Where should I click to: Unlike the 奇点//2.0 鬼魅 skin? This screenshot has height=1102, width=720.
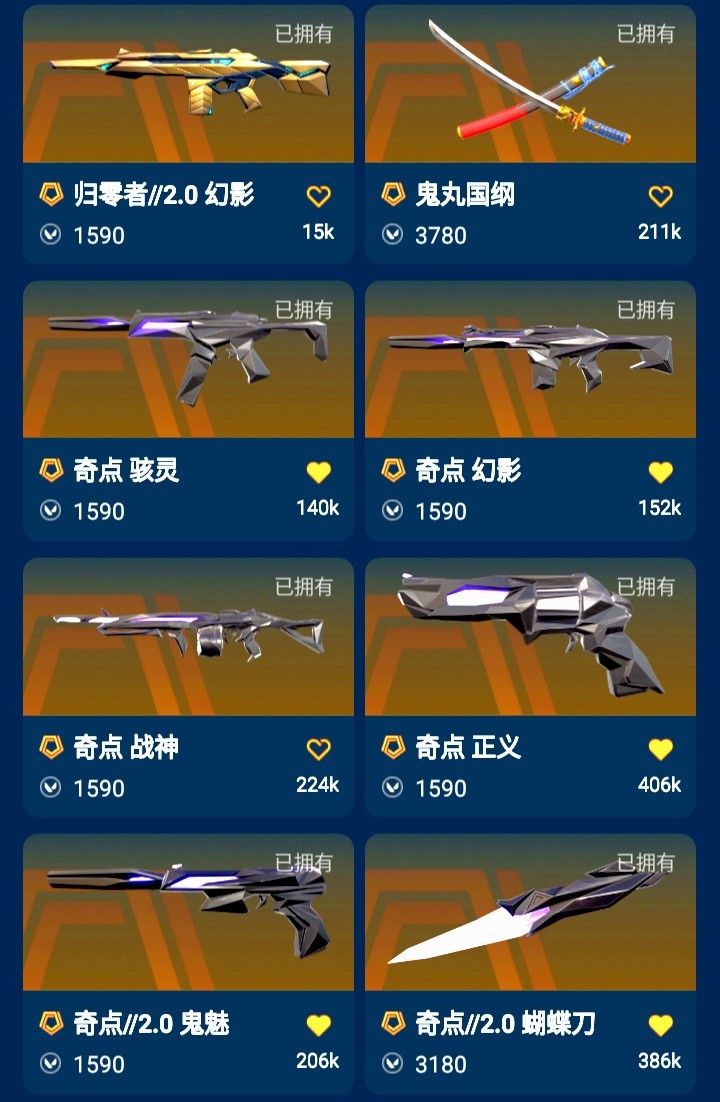point(318,1025)
